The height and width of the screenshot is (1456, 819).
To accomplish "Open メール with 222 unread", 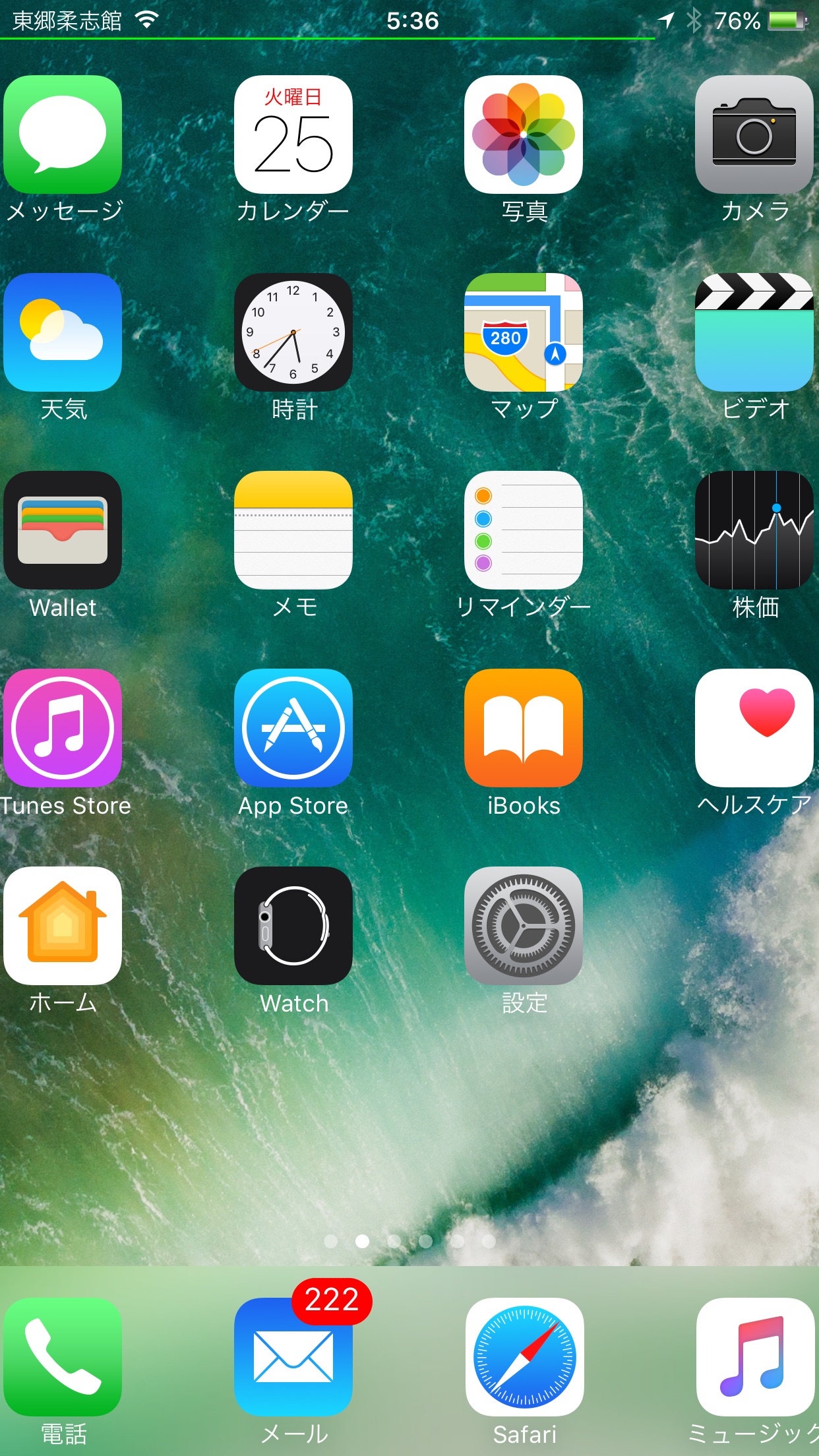I will 293,1357.
